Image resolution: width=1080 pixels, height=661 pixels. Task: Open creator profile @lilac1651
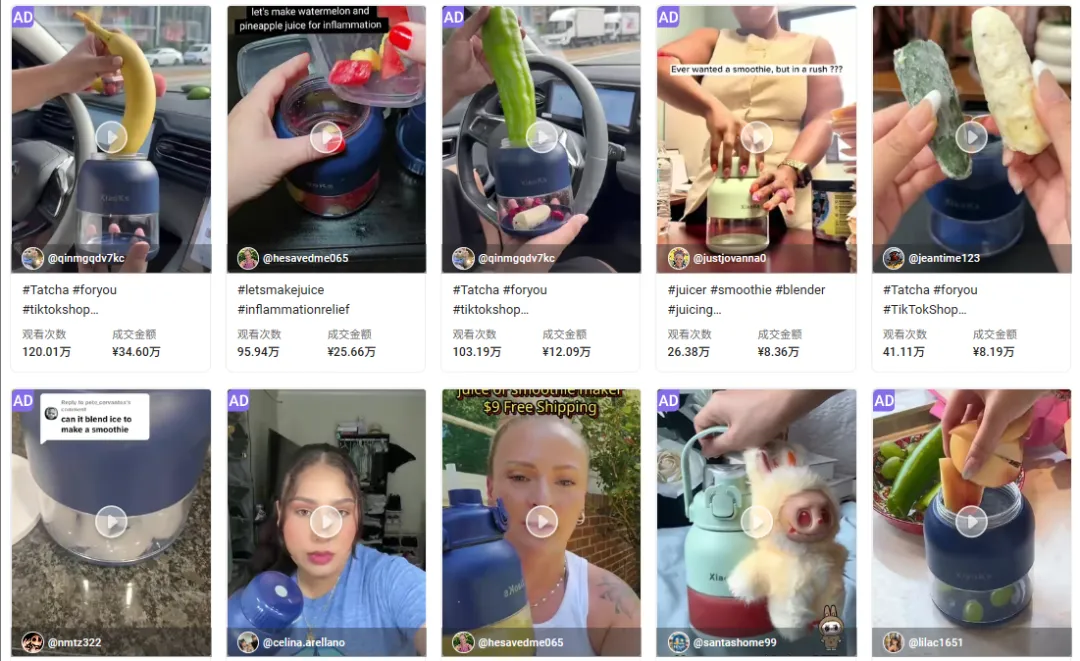click(937, 642)
